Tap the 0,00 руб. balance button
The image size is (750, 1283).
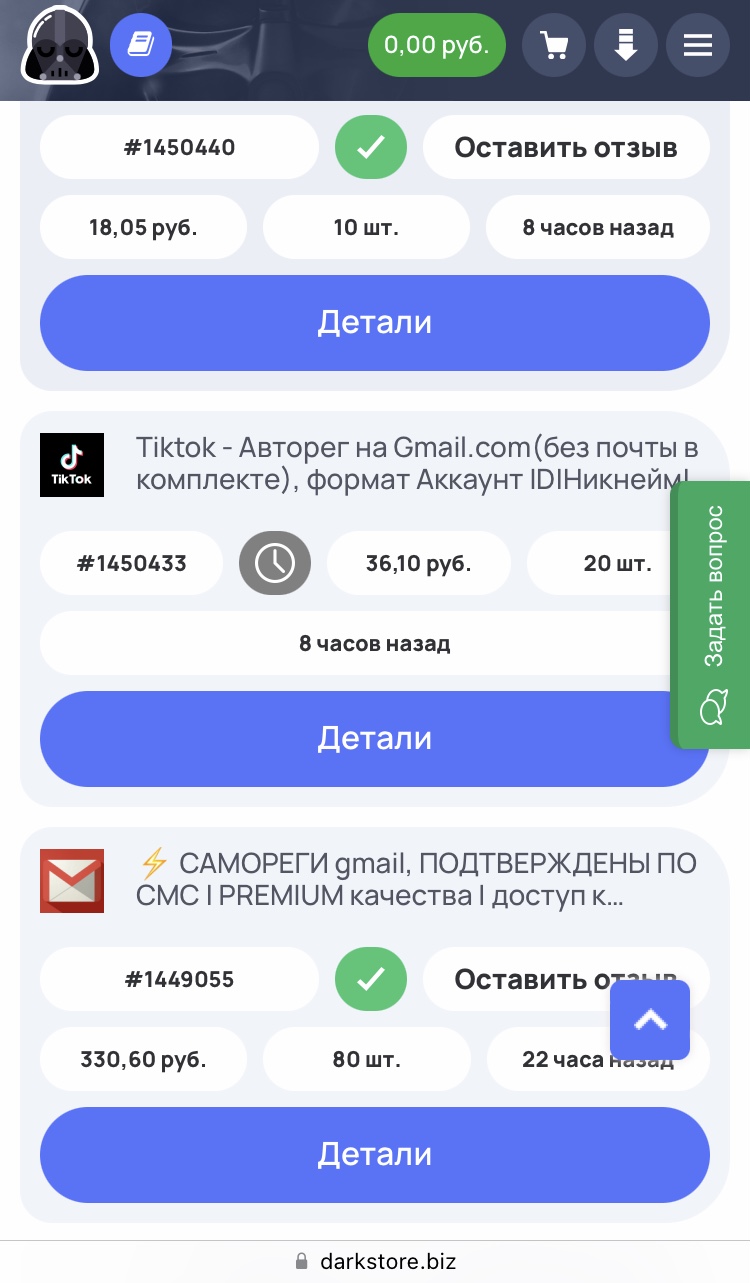pos(436,45)
